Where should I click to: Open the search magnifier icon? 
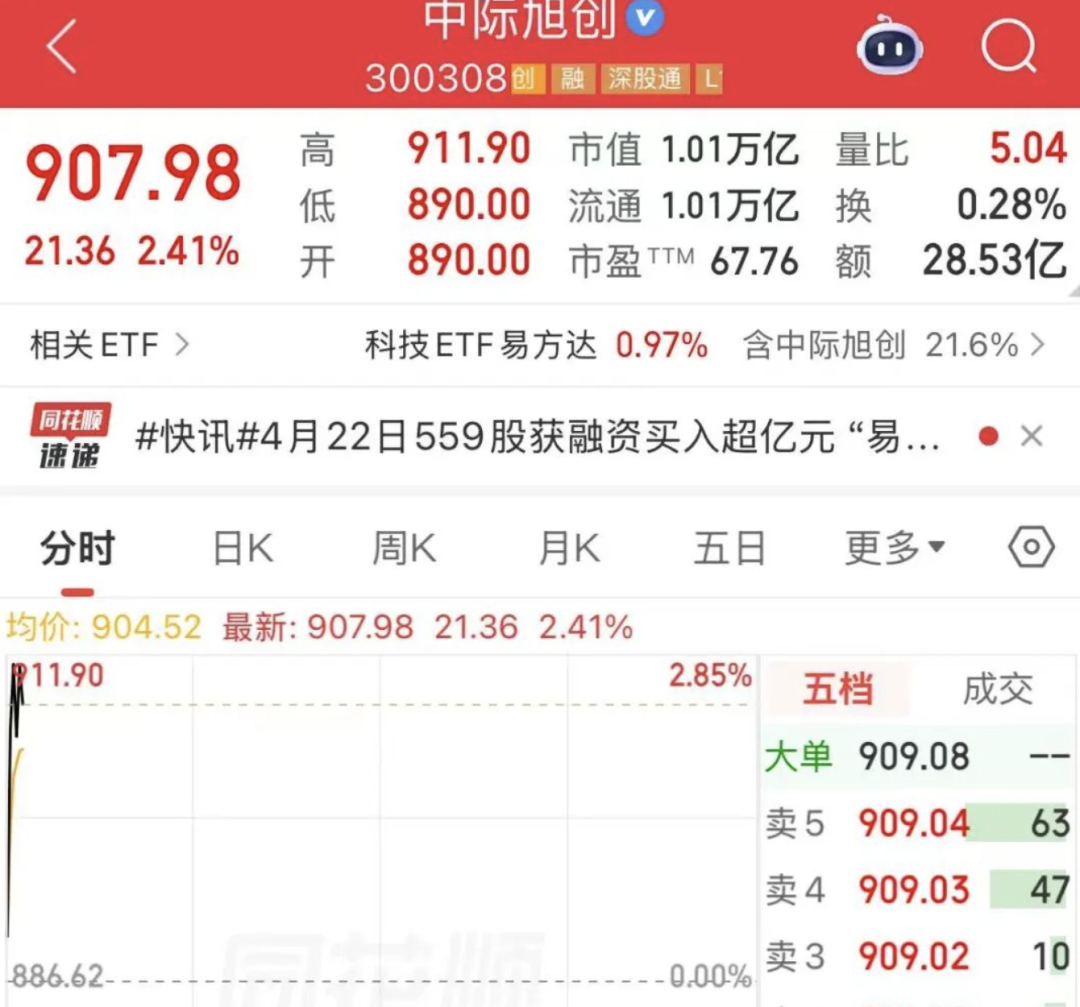1008,46
